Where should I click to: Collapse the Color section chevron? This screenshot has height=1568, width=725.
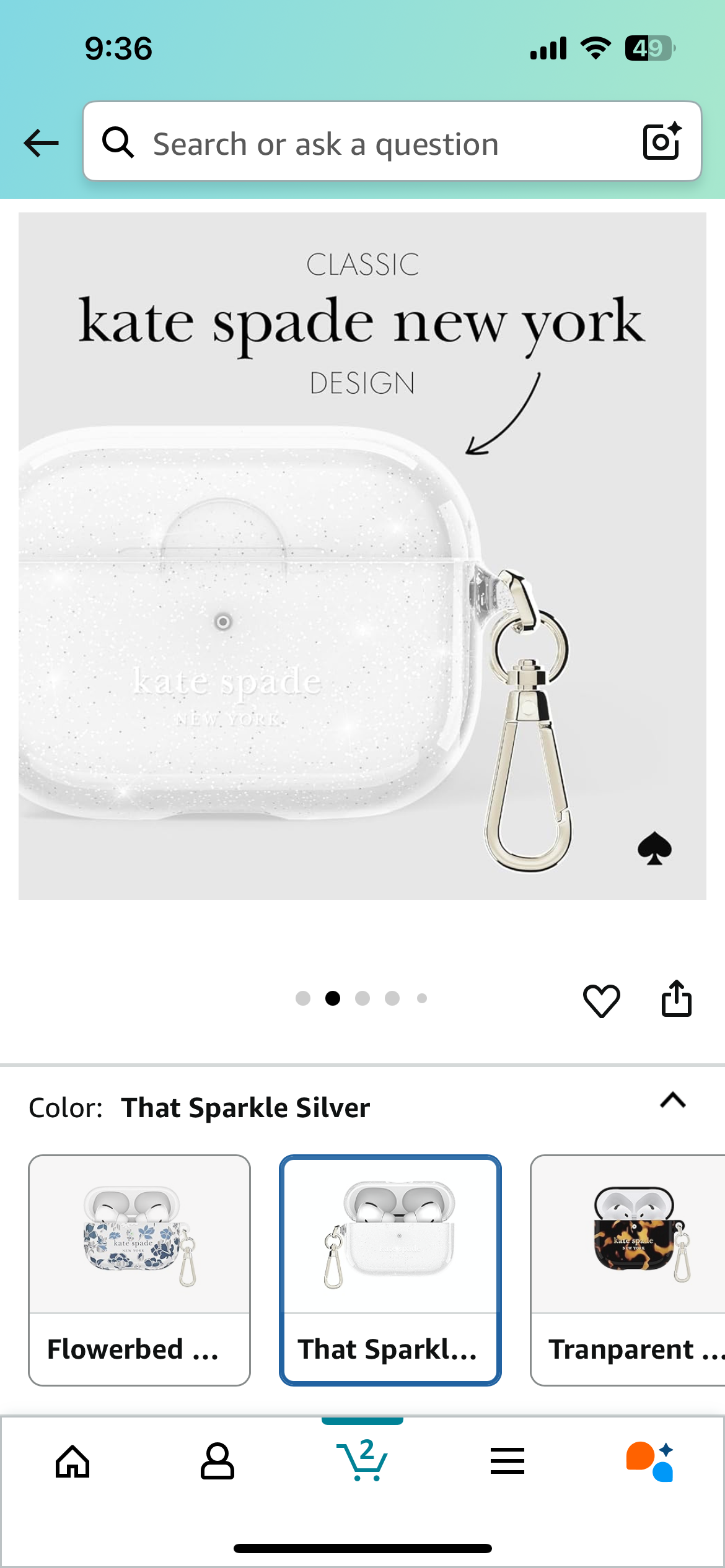[672, 1101]
